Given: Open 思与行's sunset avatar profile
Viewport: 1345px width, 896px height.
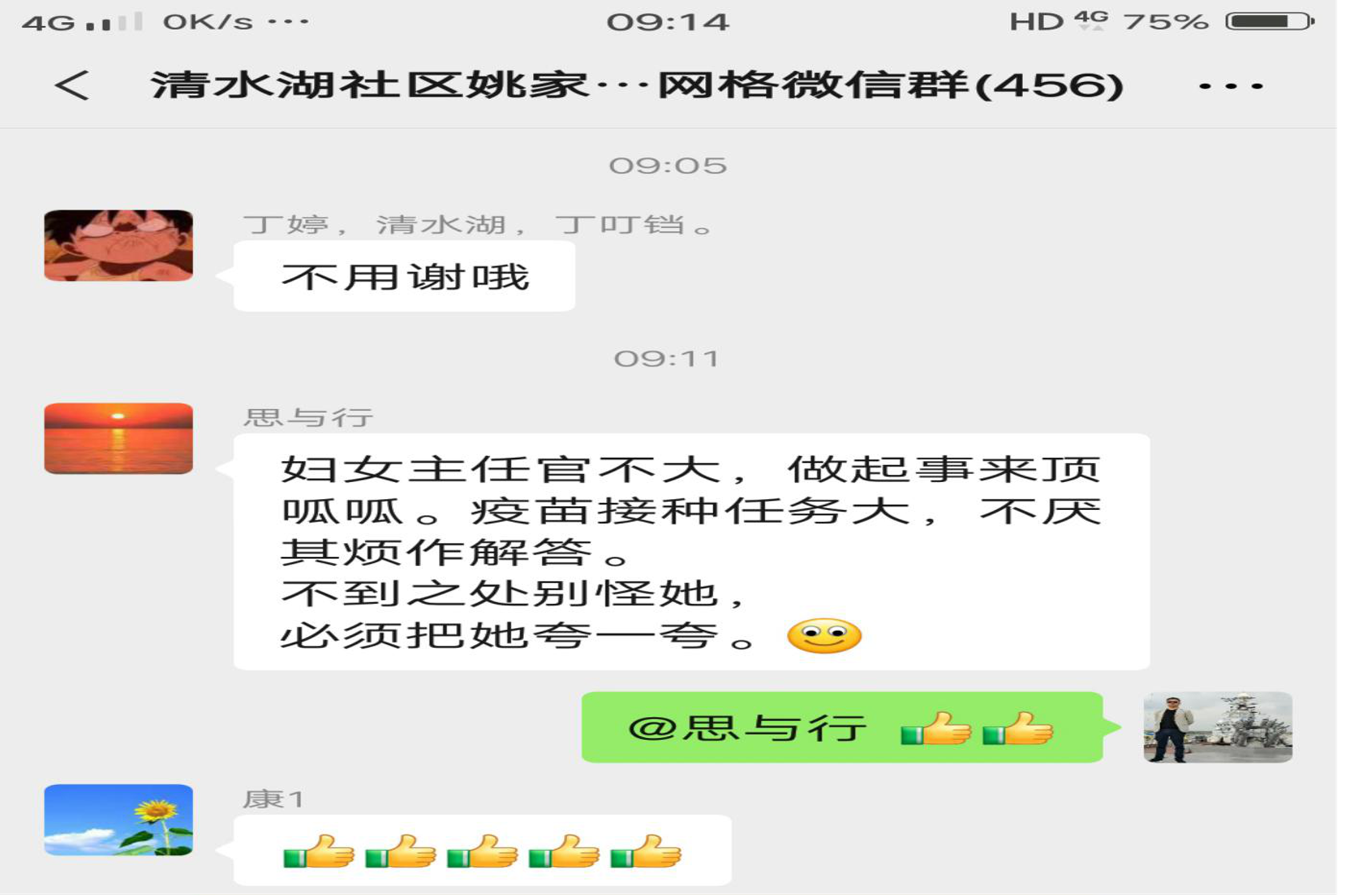Looking at the screenshot, I should 118,438.
